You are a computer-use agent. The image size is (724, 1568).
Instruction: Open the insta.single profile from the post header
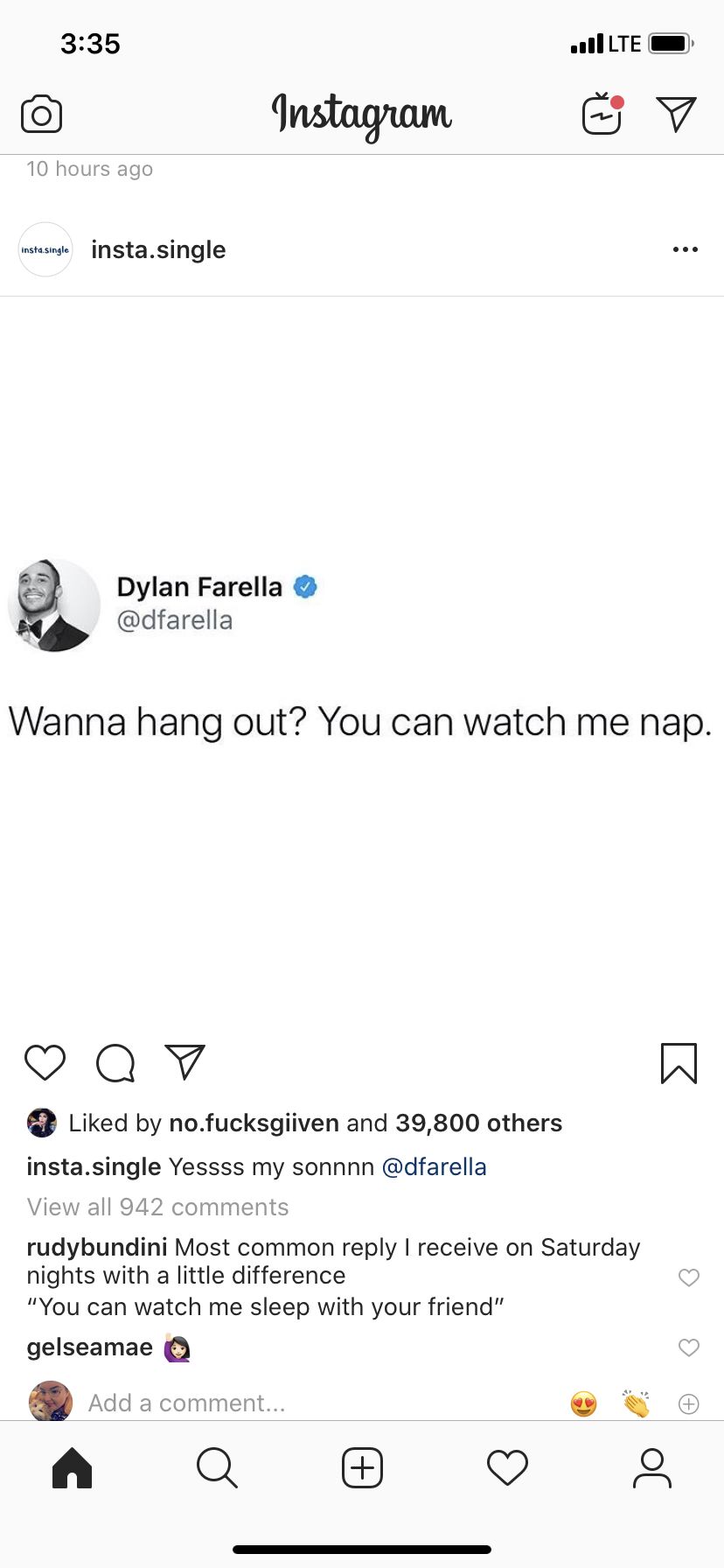[158, 250]
